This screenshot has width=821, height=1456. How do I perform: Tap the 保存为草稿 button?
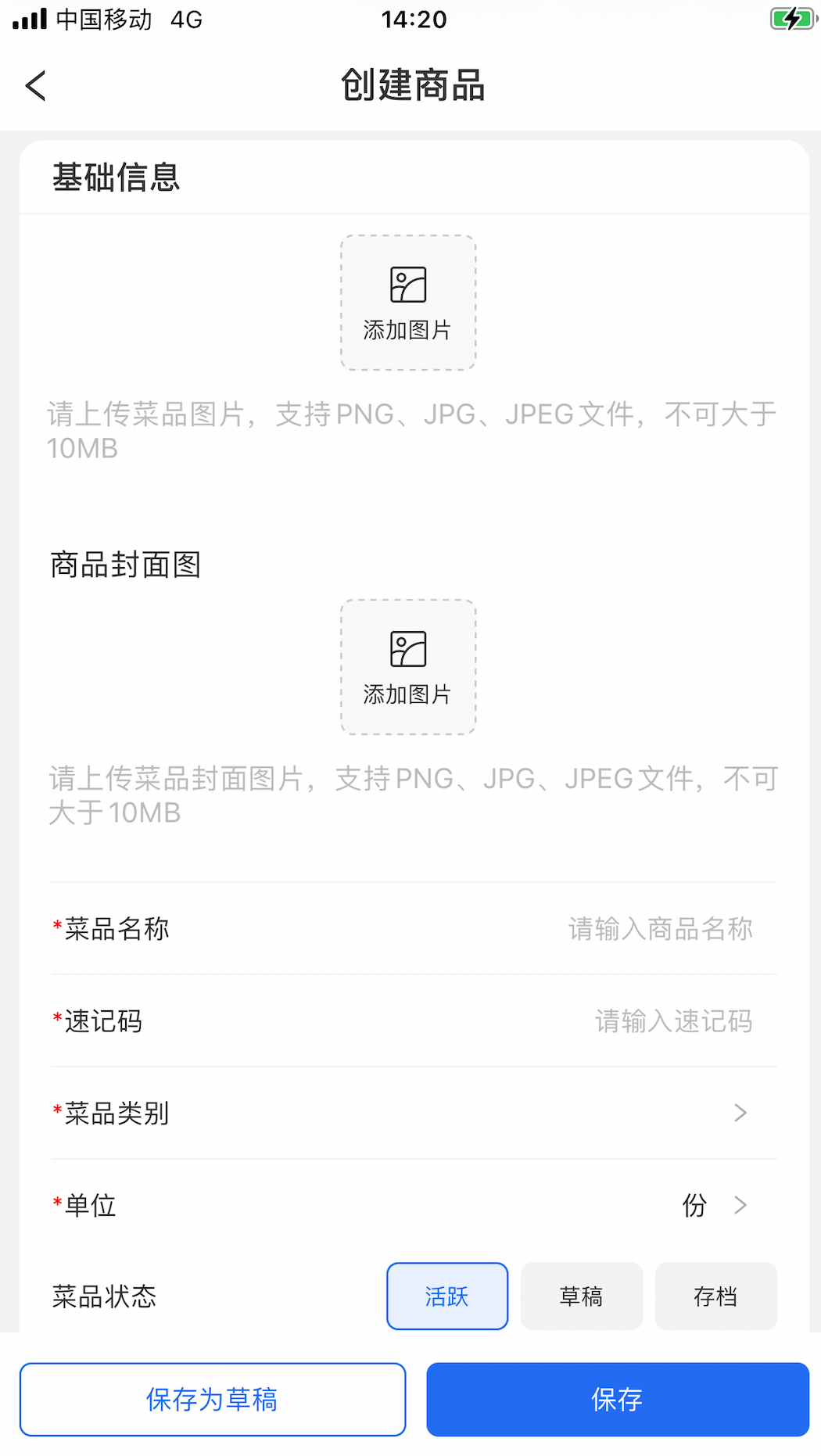pos(213,1400)
